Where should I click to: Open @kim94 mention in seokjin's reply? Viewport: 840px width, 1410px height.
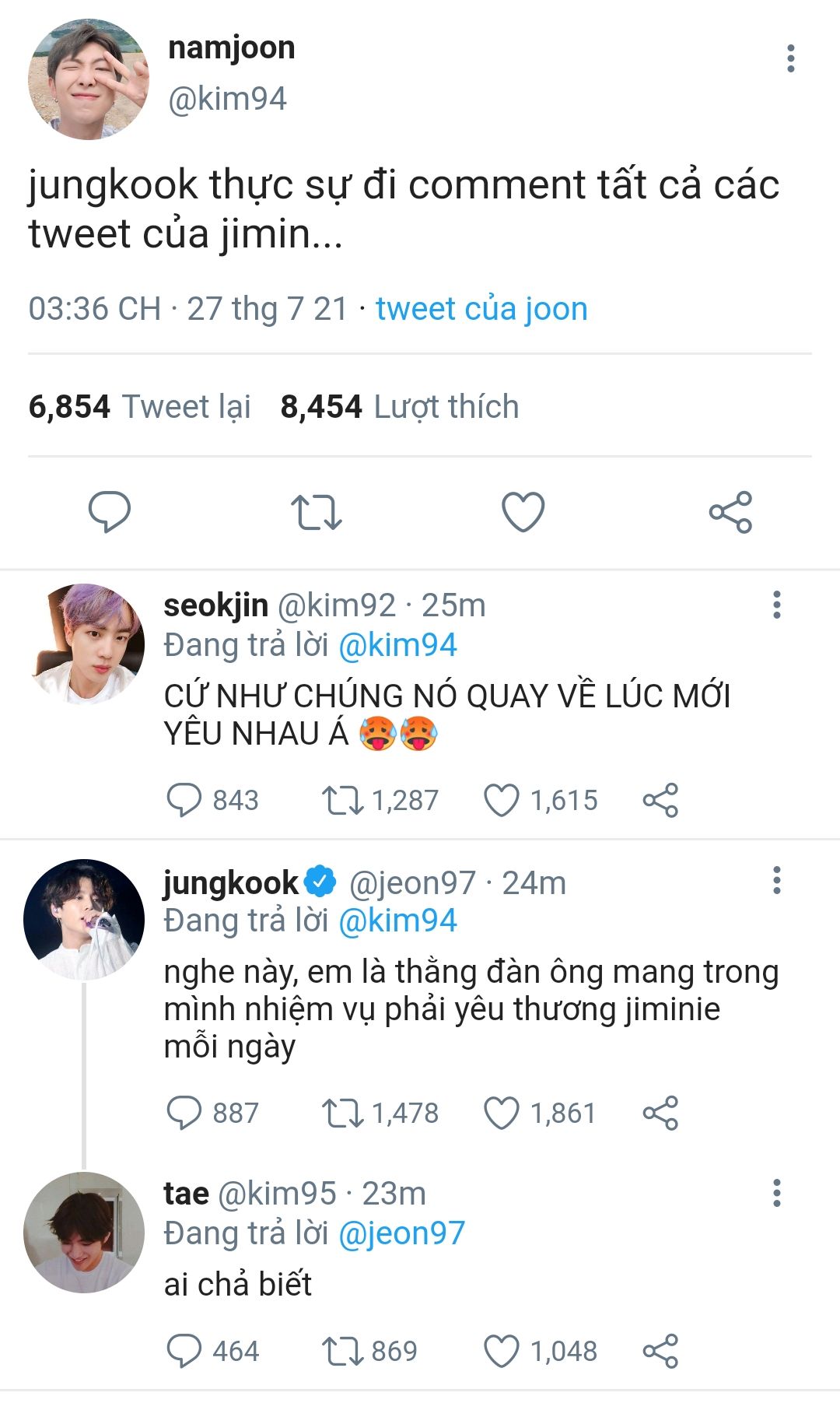[x=397, y=646]
